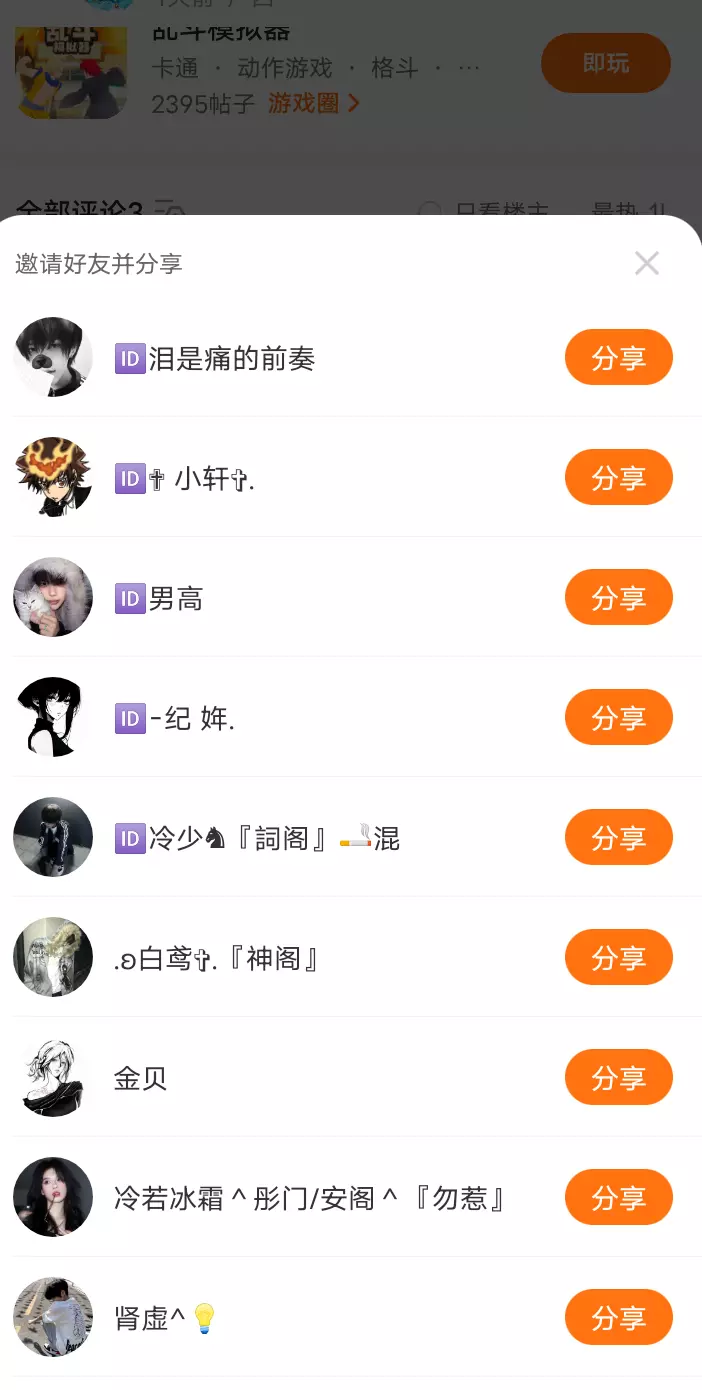Share with 泪是痛的前奏
The image size is (702, 1390).
[618, 357]
